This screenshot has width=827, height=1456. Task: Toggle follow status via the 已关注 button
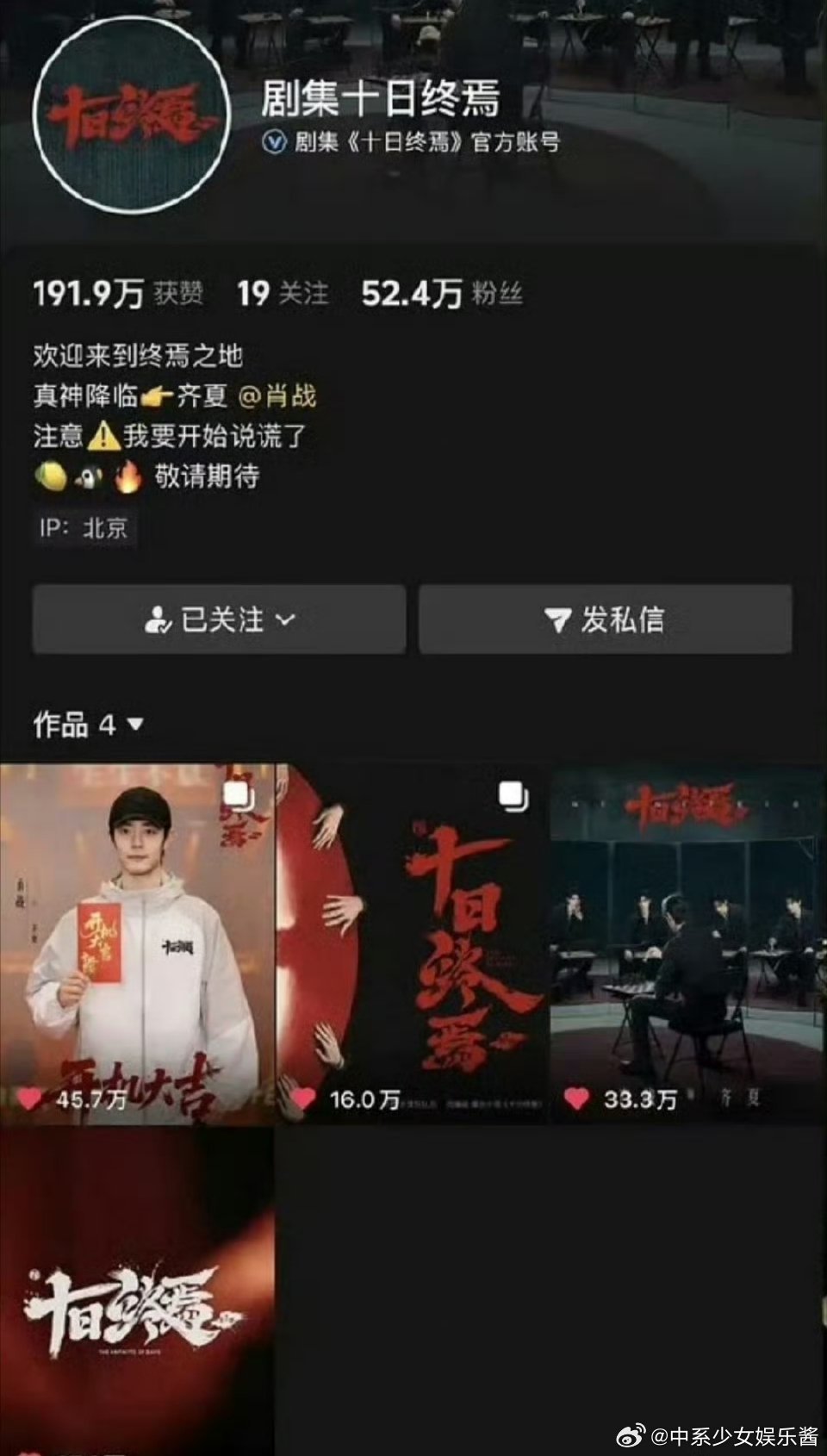pyautogui.click(x=220, y=620)
